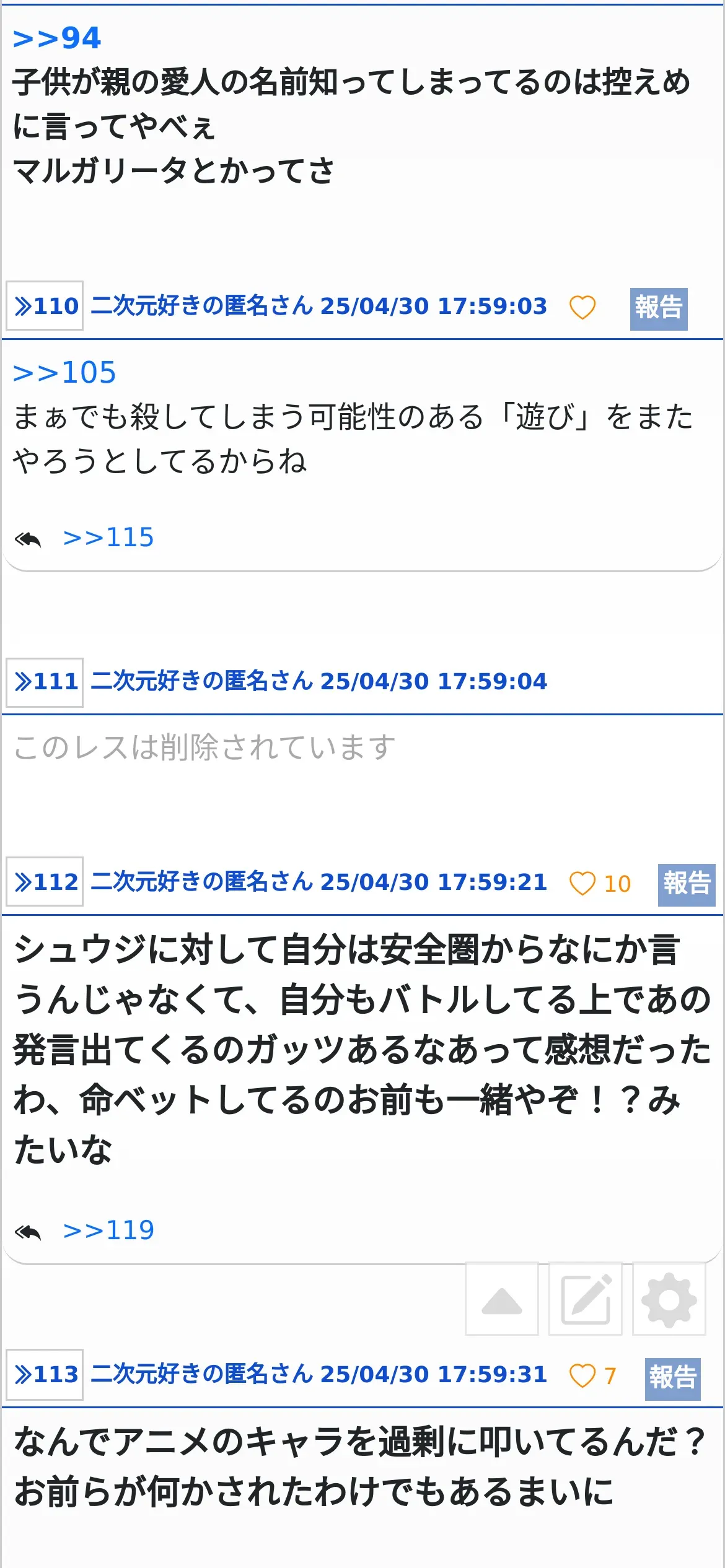This screenshot has width=725, height=1568.
Task: Open the quoted reply link >>94
Action: click(x=56, y=38)
